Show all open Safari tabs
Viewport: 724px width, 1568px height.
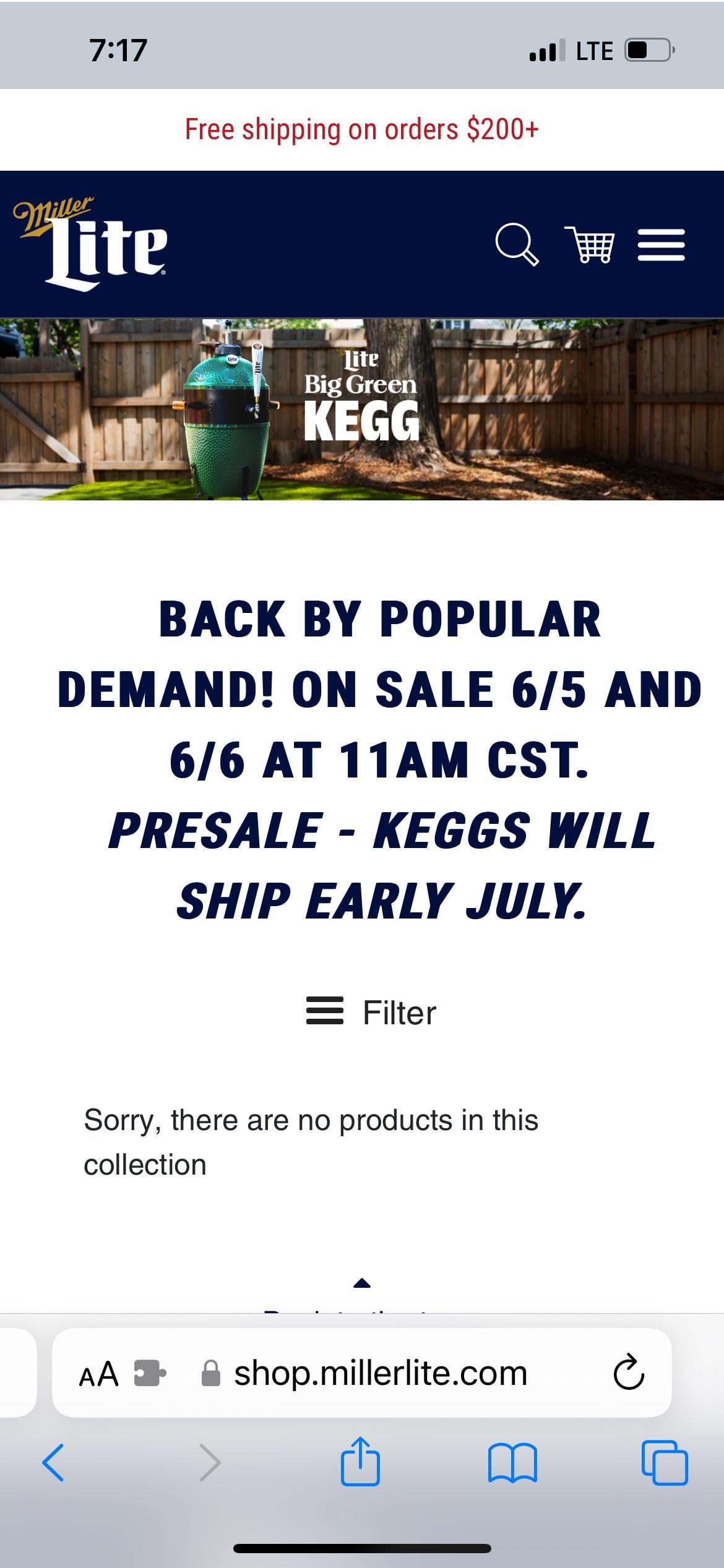pos(665,1463)
